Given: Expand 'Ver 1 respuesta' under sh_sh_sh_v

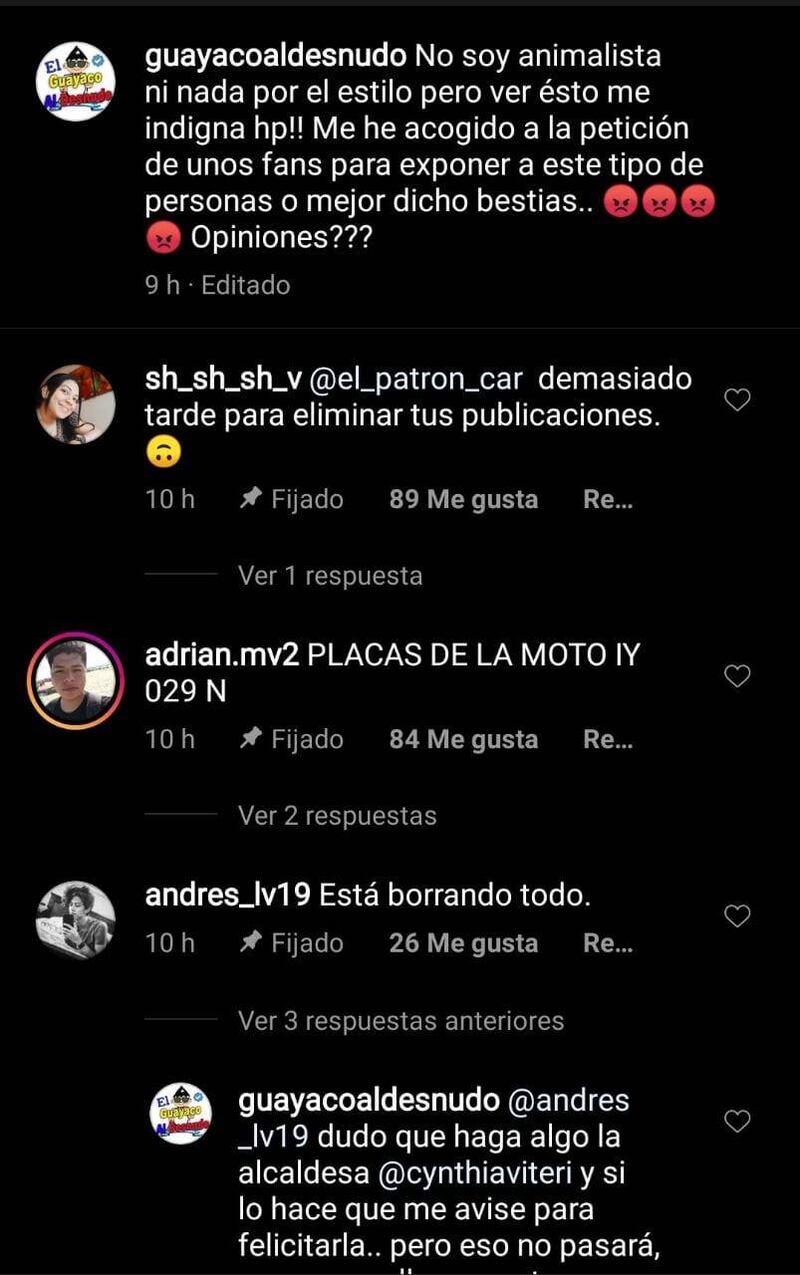Looking at the screenshot, I should (x=330, y=576).
